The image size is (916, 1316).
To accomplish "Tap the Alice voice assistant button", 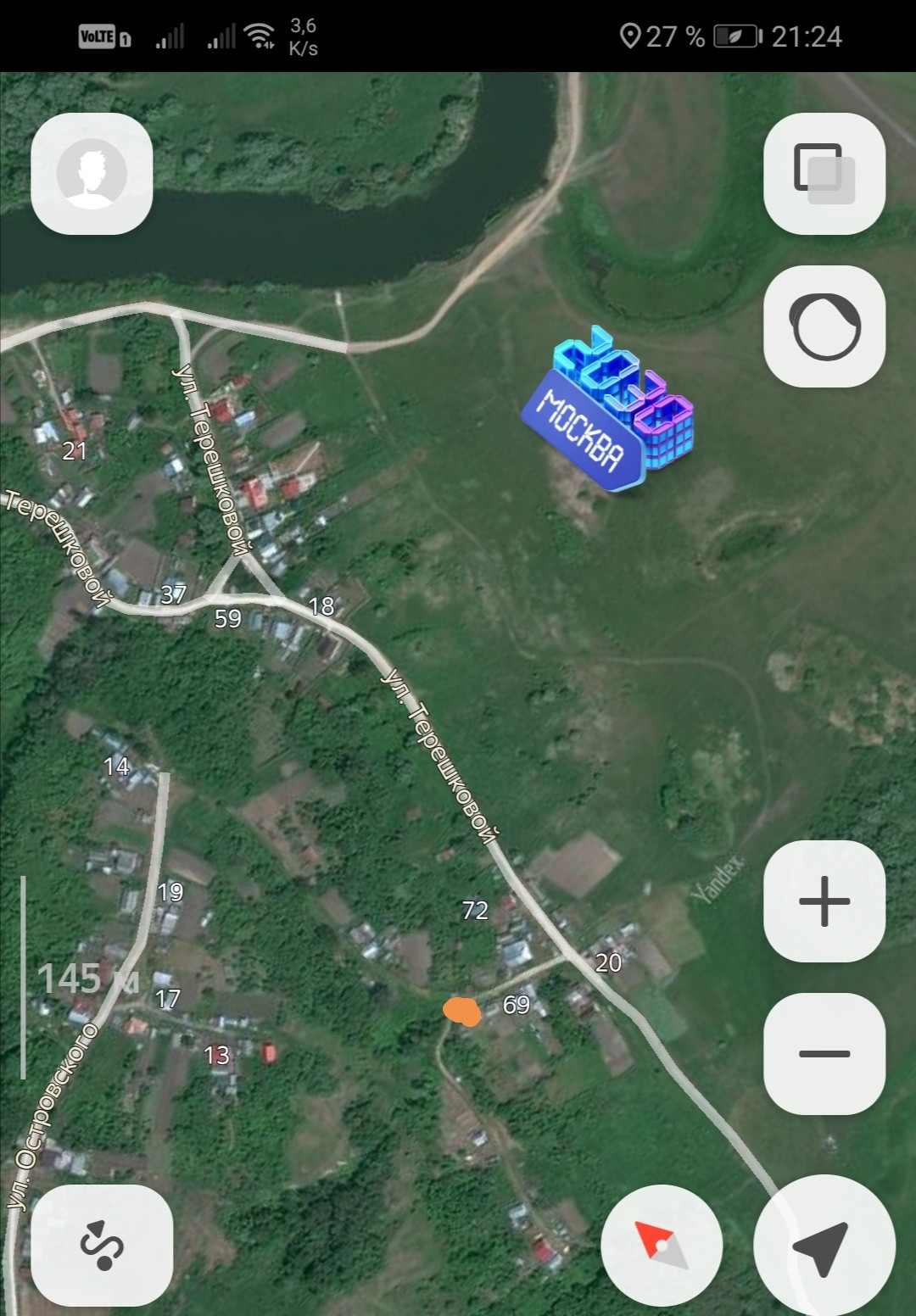I will coord(824,326).
